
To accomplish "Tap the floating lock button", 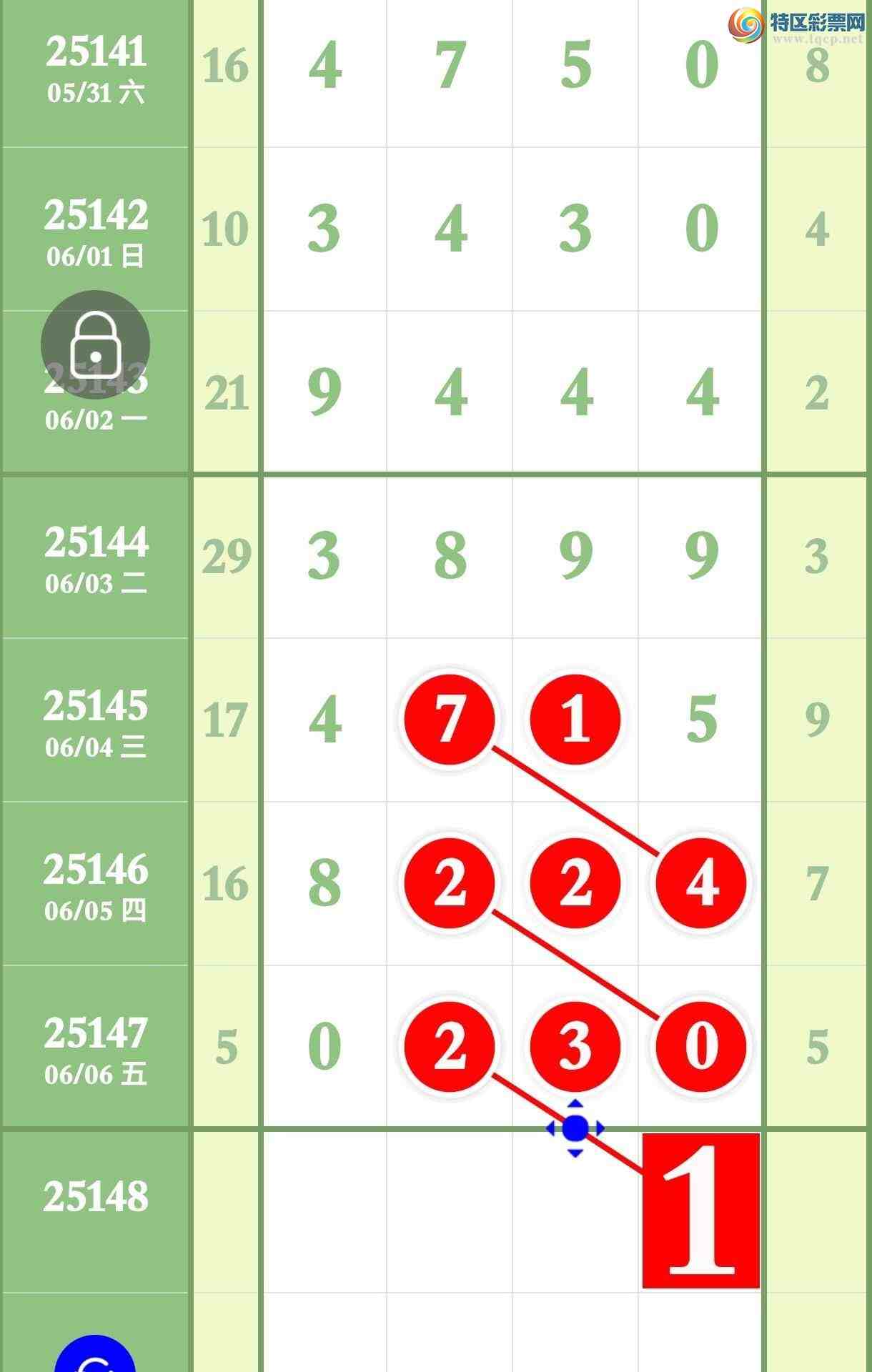I will click(95, 345).
